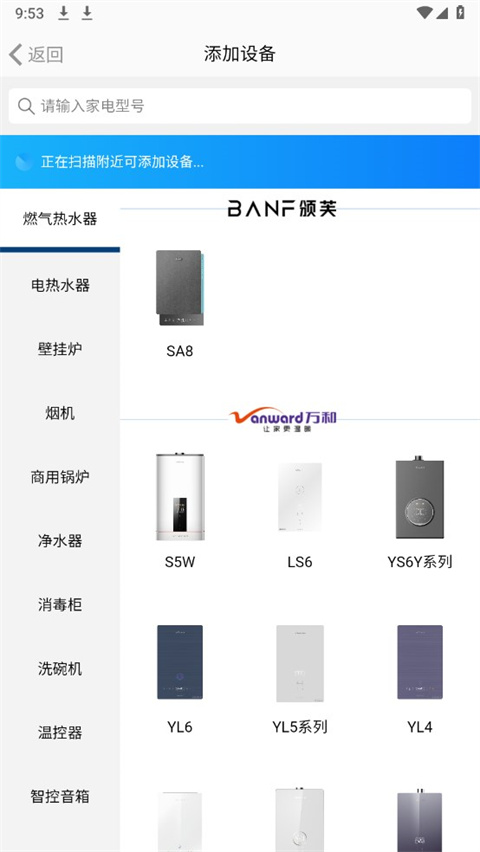Go back with the 返回 button
The height and width of the screenshot is (852, 480).
[x=36, y=54]
